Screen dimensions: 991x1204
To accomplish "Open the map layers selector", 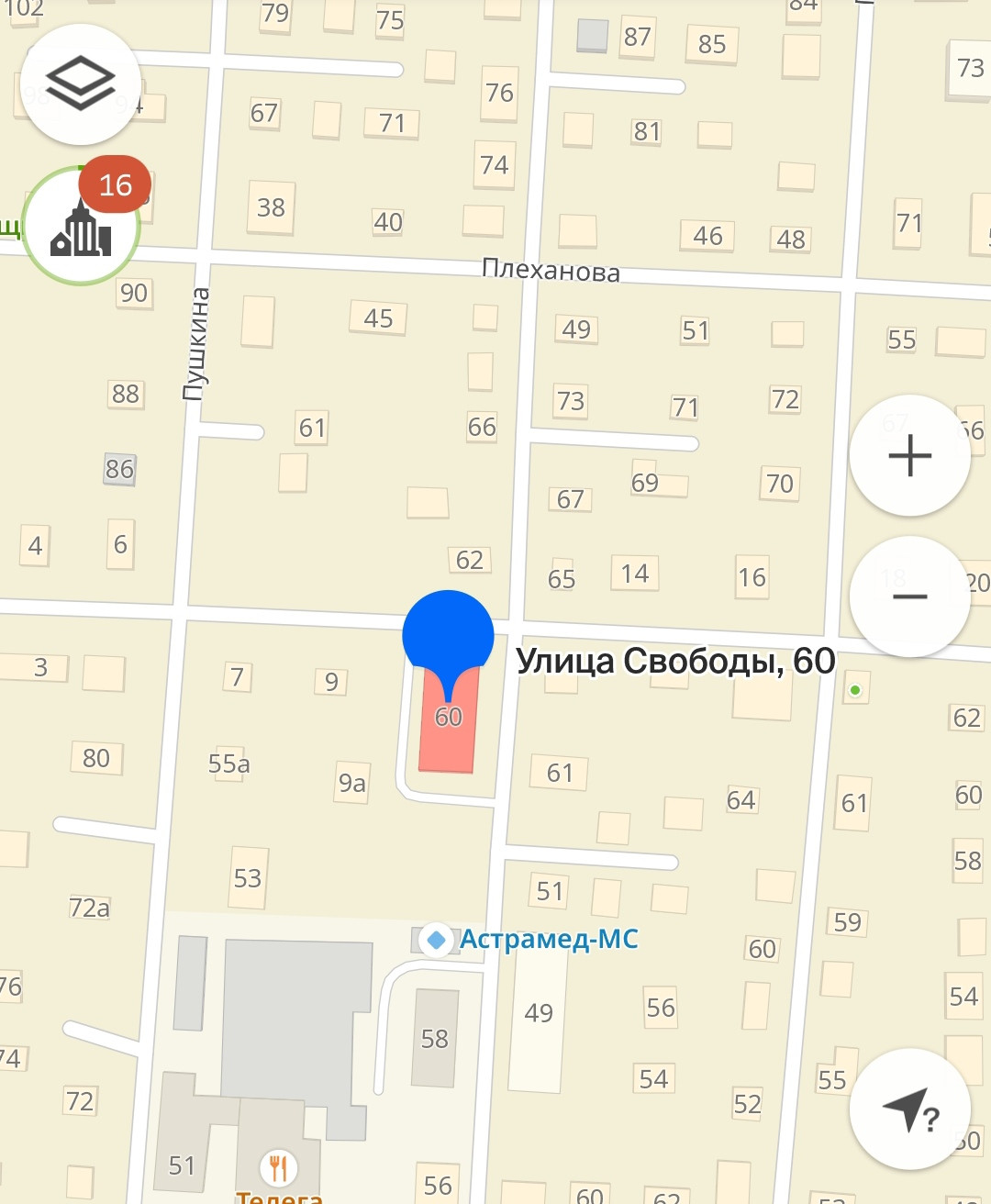I will (x=81, y=84).
